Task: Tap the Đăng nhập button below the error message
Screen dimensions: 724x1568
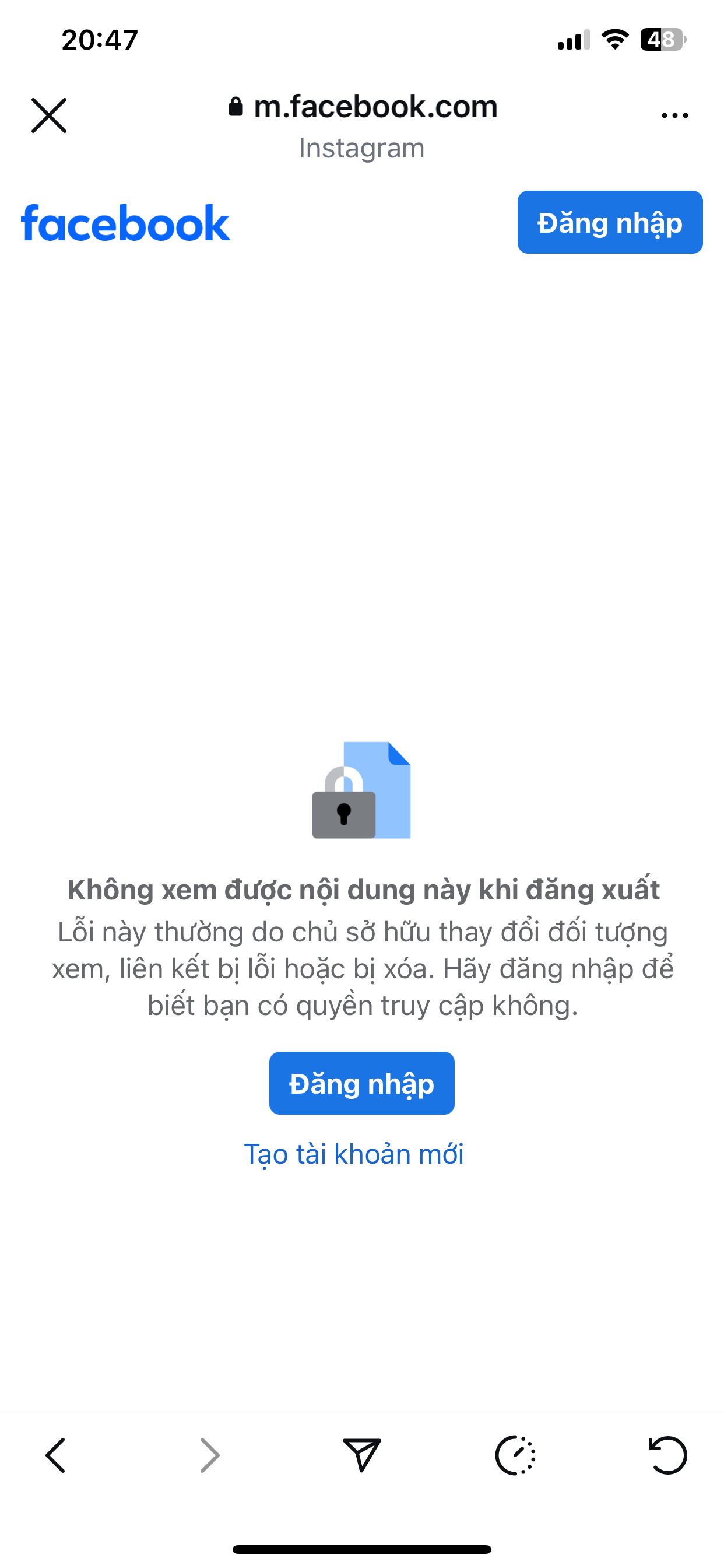Action: click(x=361, y=1083)
